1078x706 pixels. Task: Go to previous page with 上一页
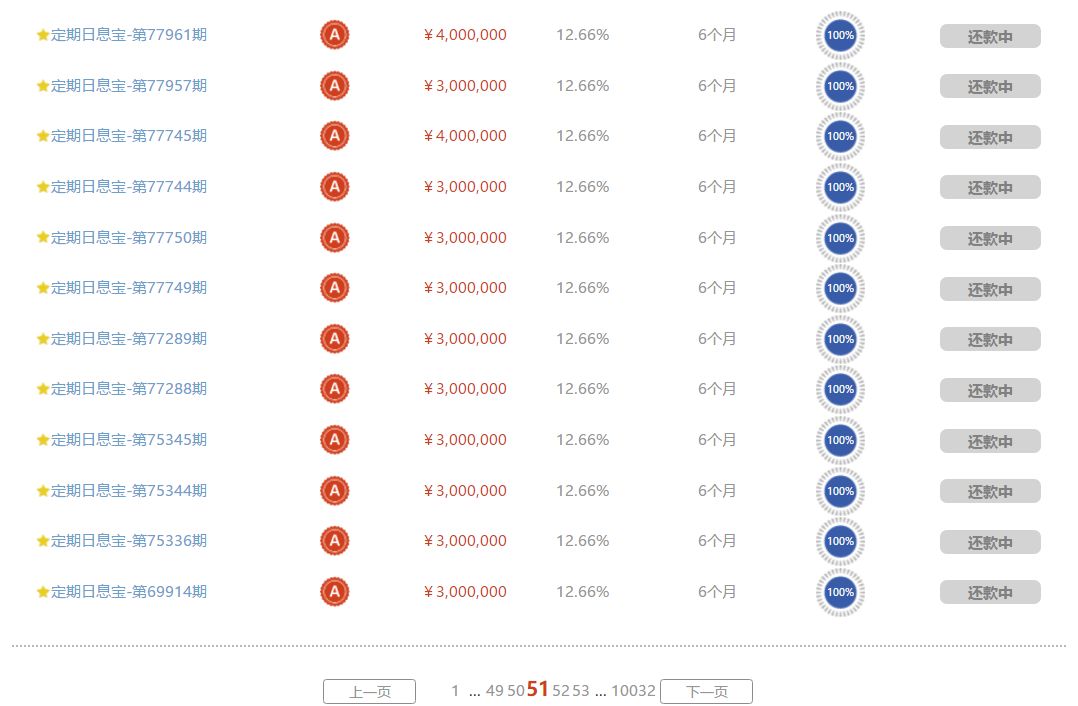369,692
